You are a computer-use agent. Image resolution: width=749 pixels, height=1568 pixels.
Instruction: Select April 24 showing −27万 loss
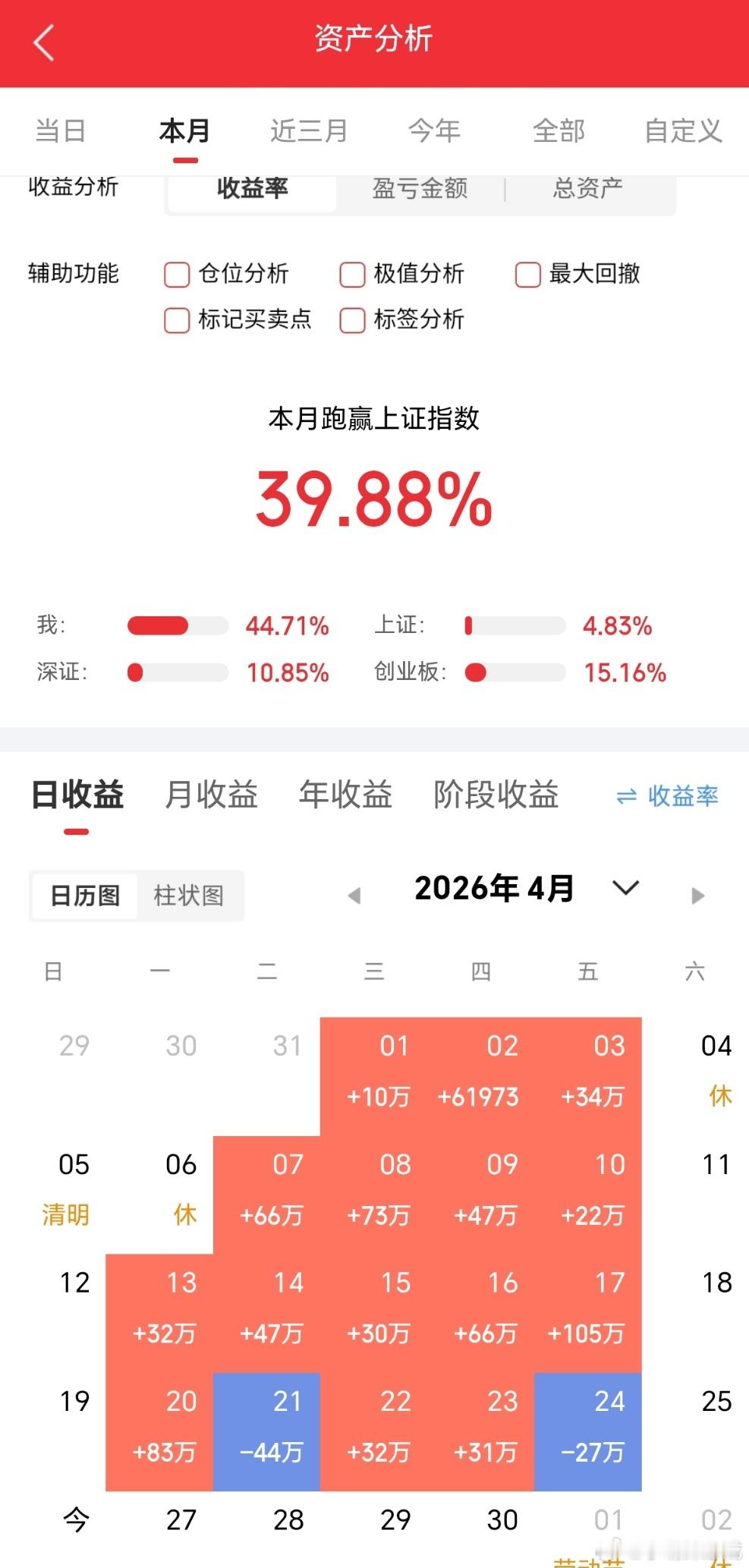coord(588,1427)
